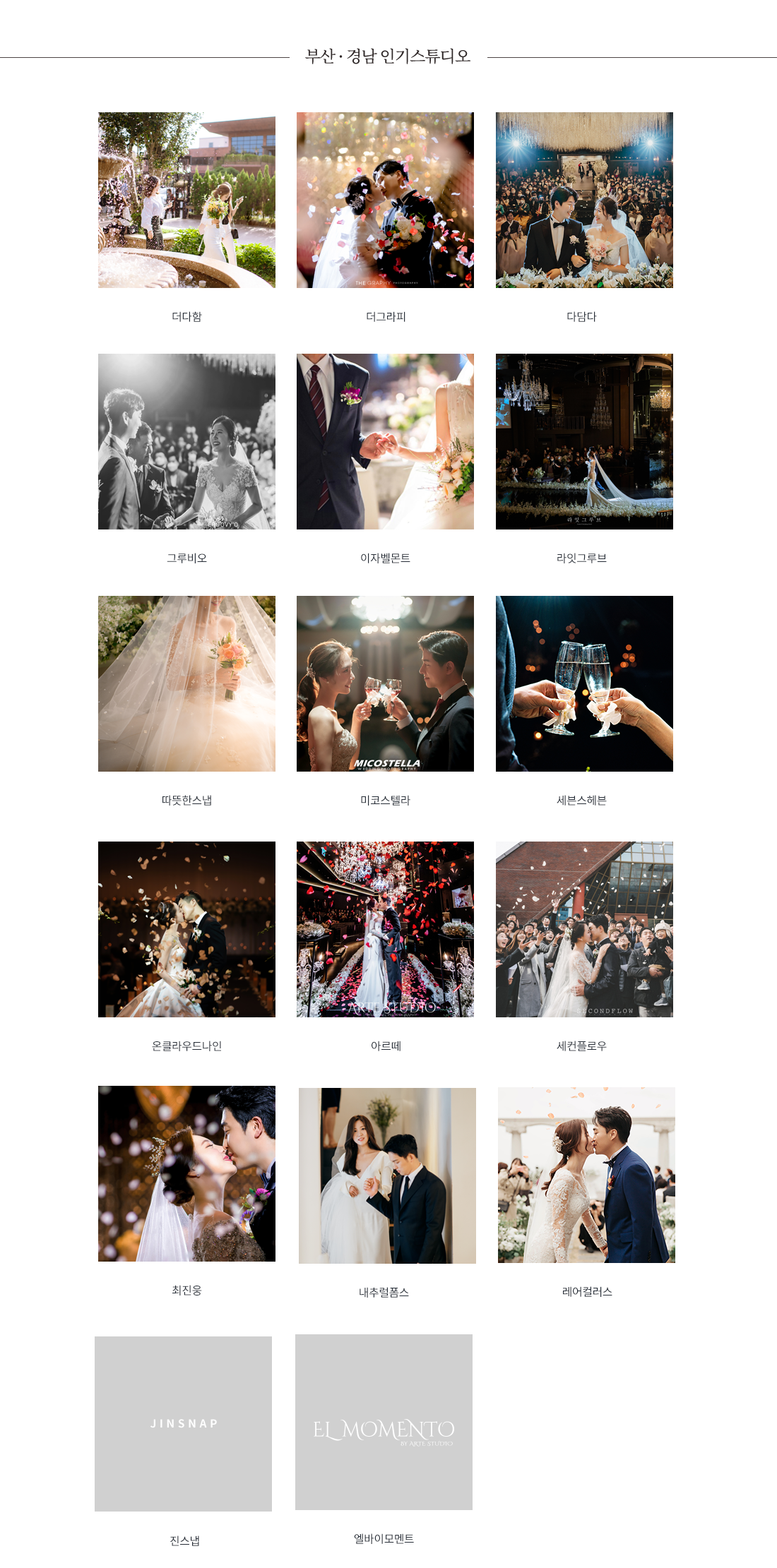
Task: Open the 더그라피 studio tile
Action: (385, 200)
